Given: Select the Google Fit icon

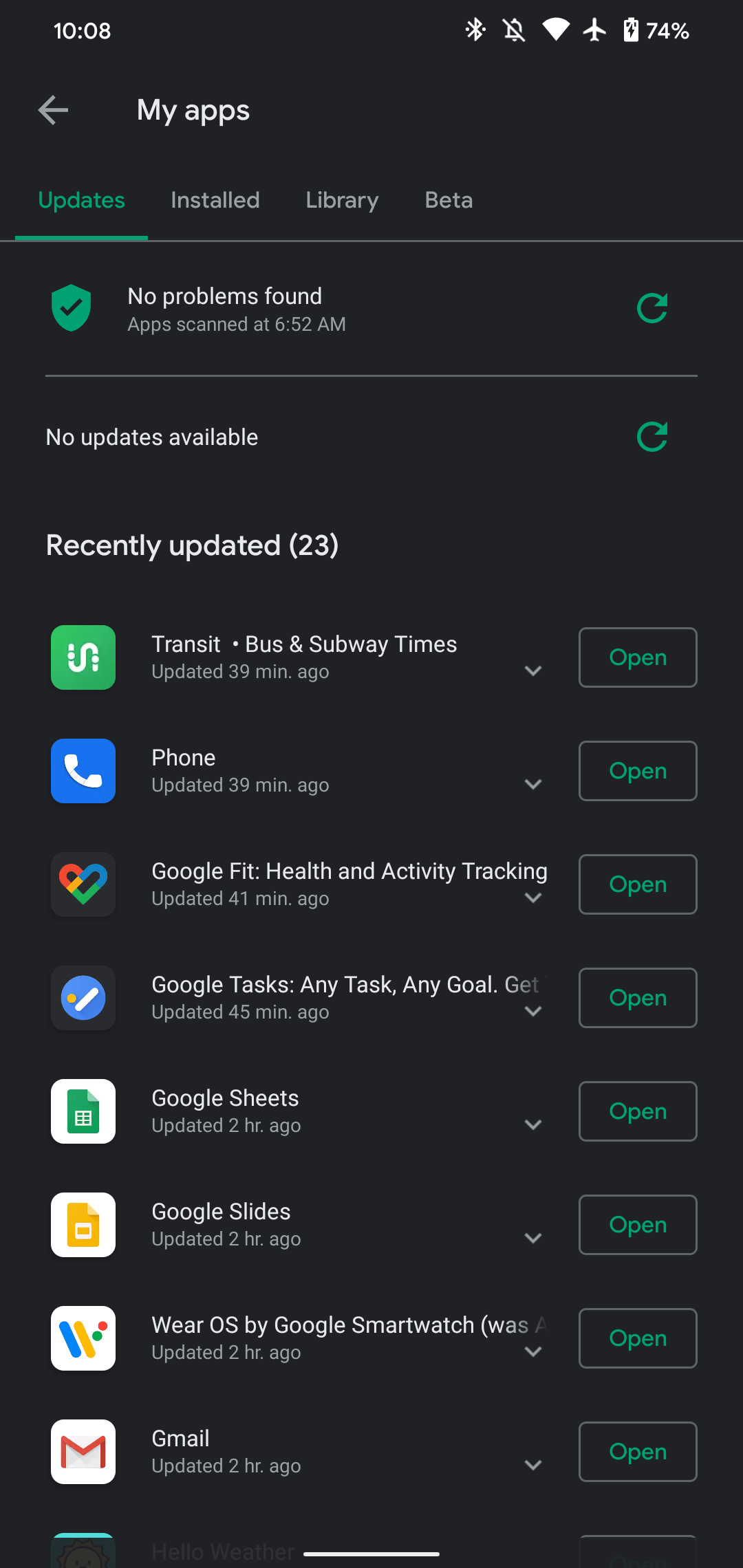Looking at the screenshot, I should [83, 884].
